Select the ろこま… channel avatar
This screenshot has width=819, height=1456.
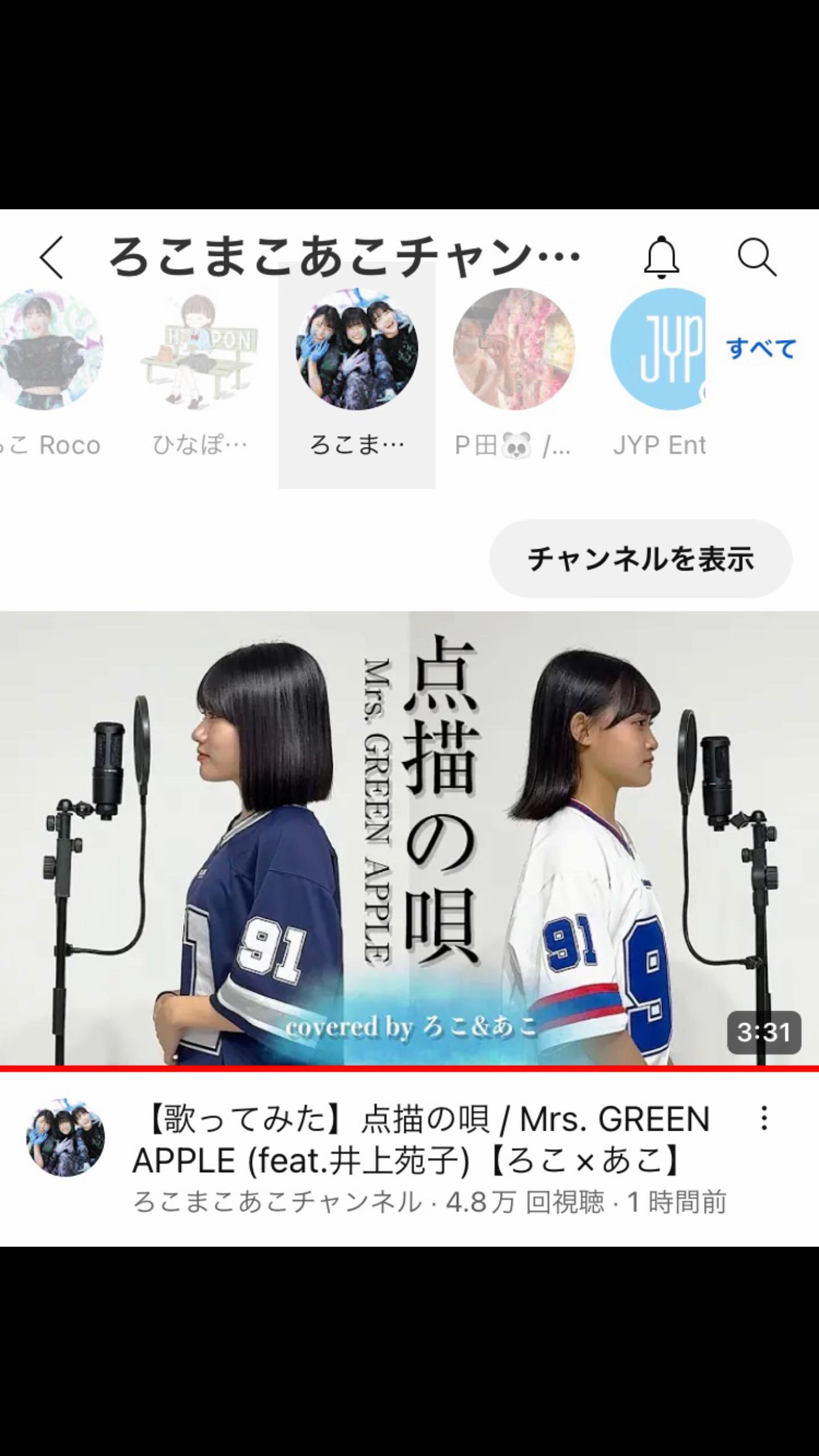tap(357, 349)
